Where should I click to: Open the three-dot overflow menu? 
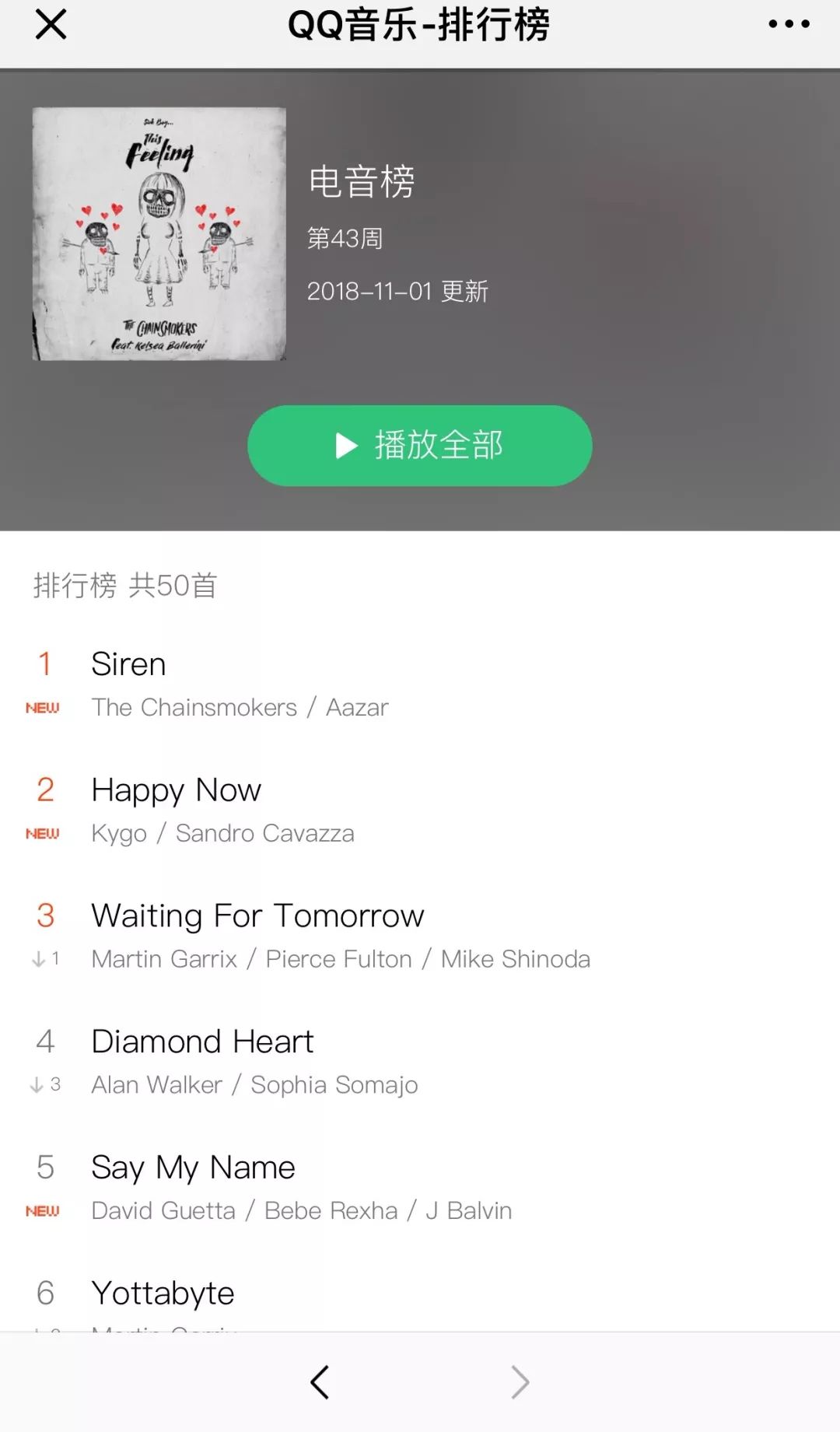coord(789,25)
